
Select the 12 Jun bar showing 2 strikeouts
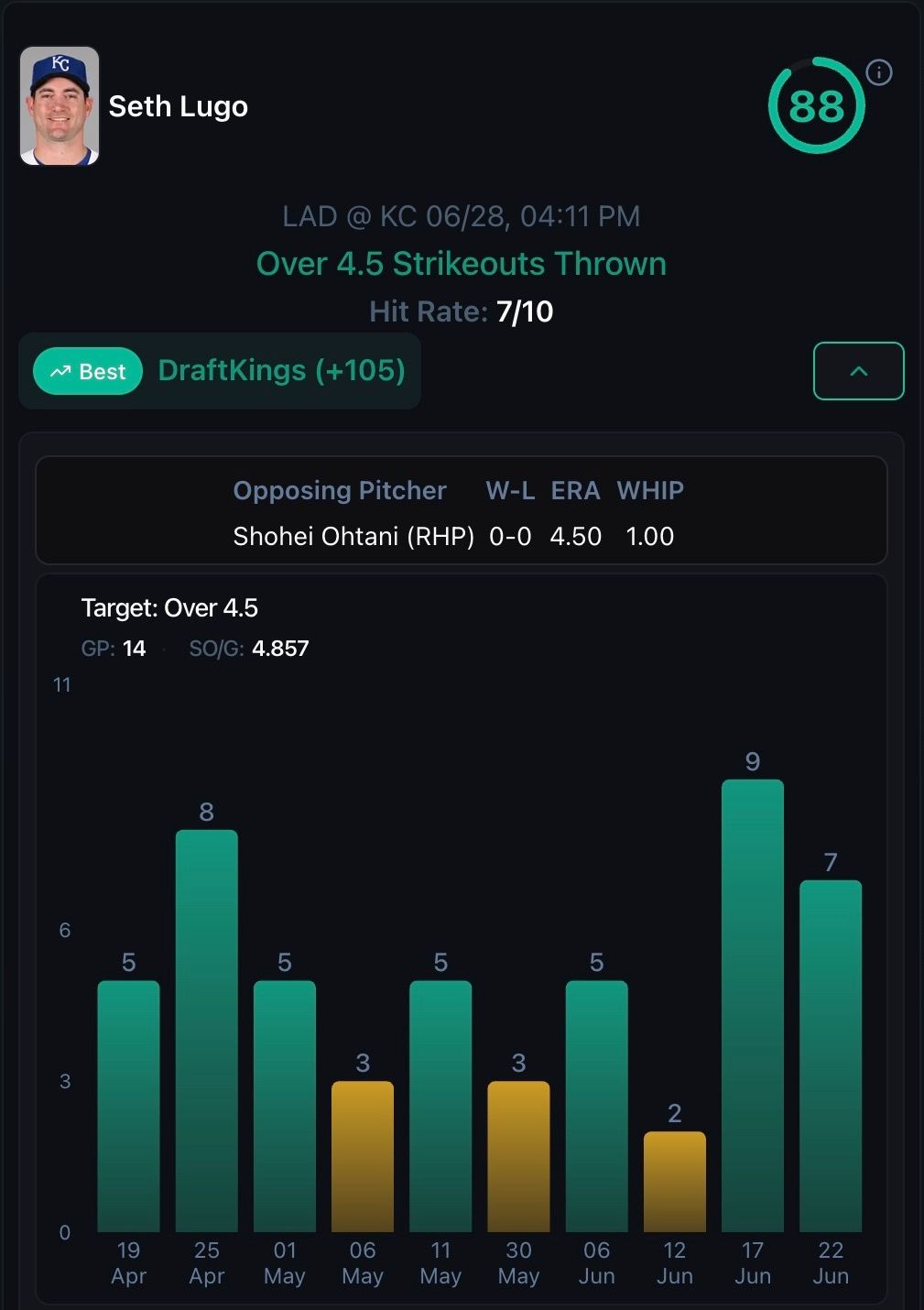click(x=674, y=1181)
